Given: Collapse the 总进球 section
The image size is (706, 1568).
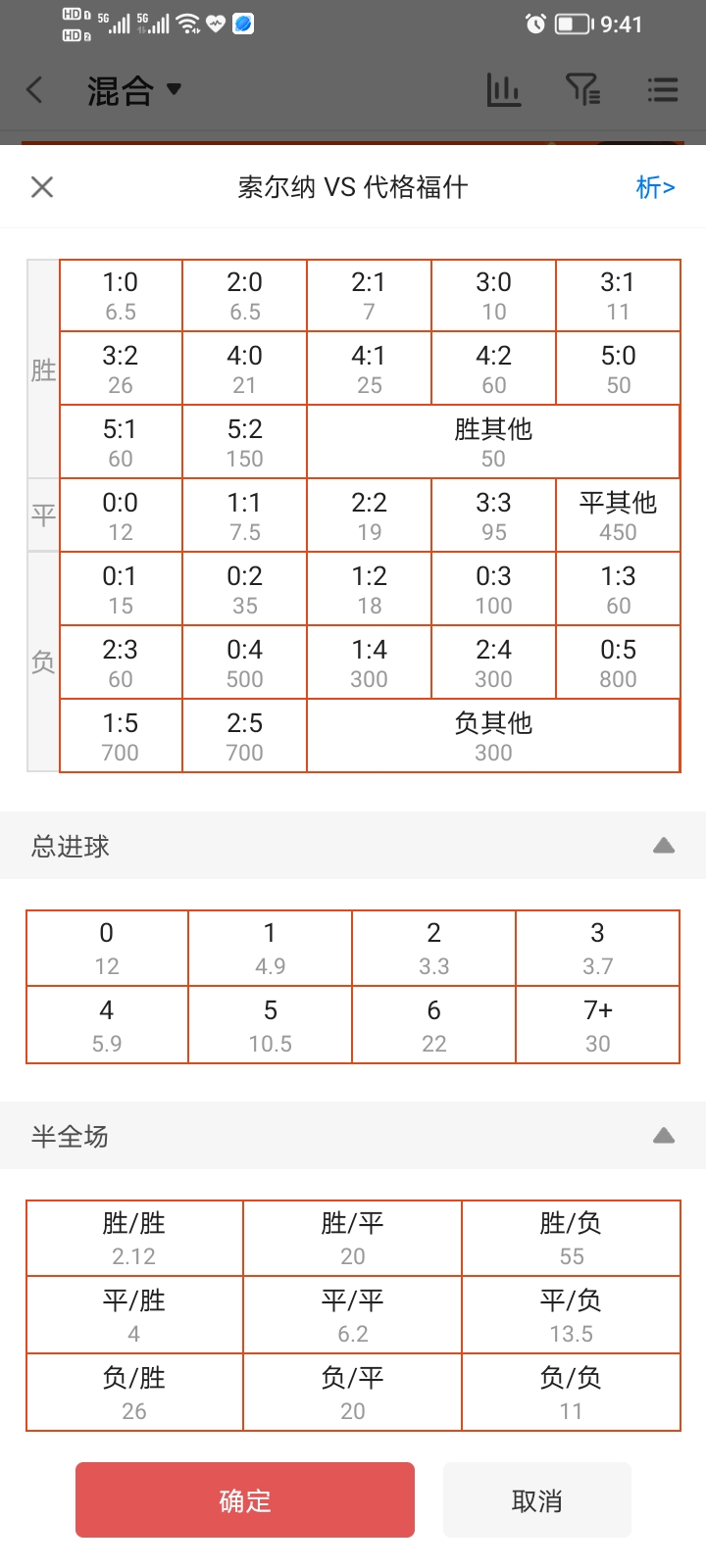Looking at the screenshot, I should click(664, 846).
